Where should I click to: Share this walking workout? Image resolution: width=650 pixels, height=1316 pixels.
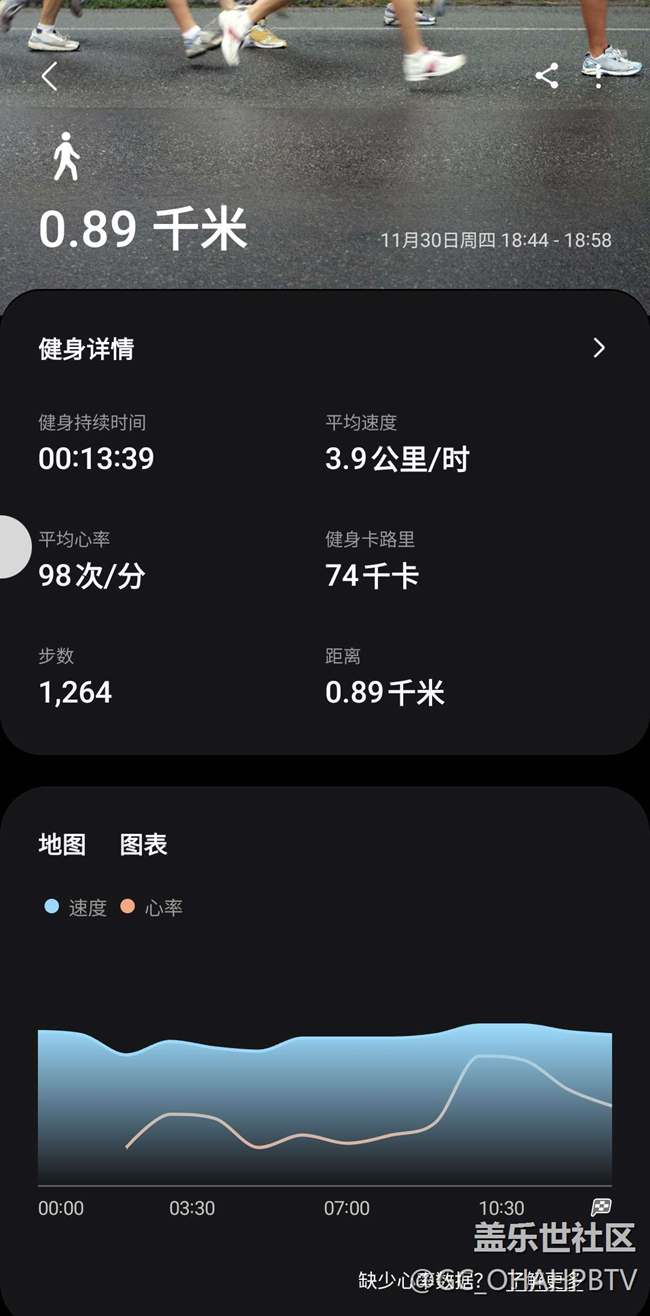[547, 76]
